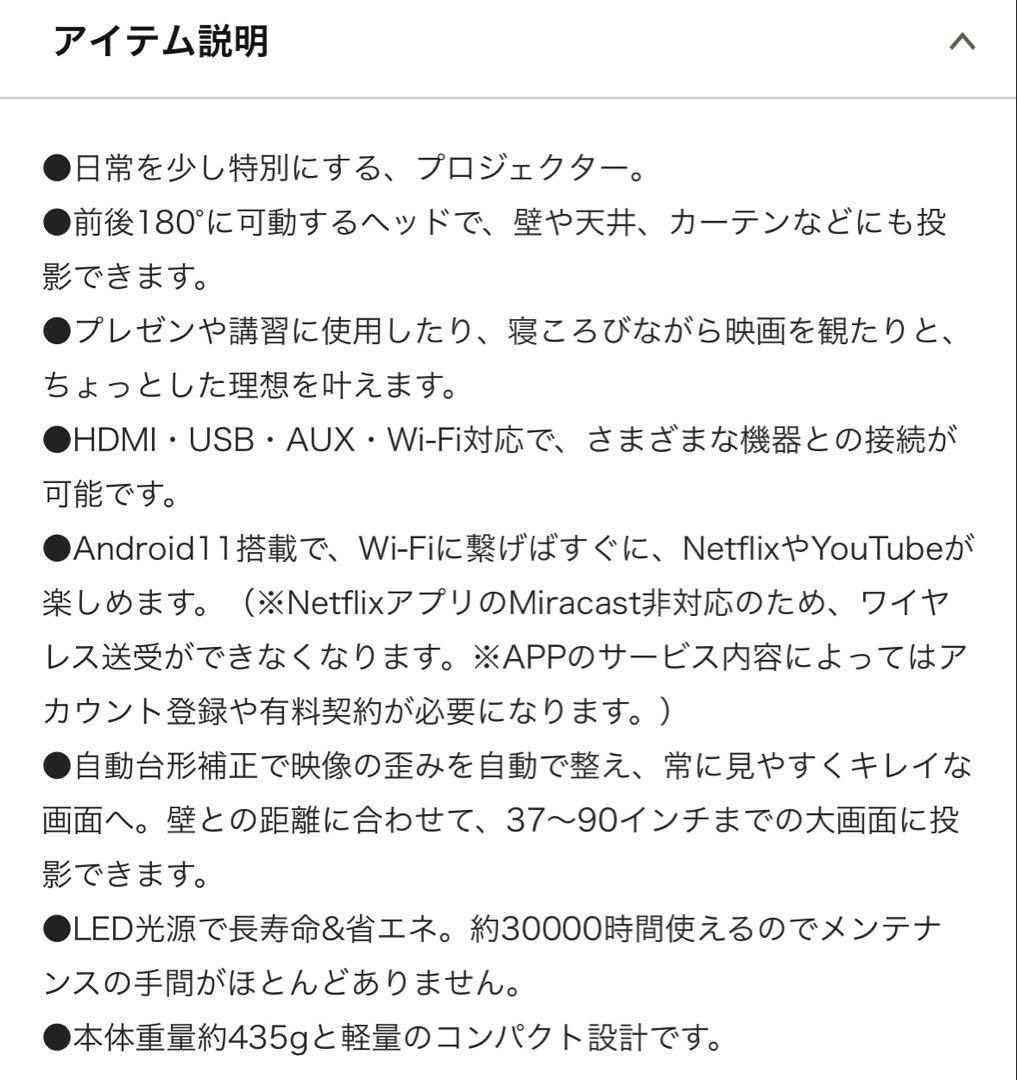Click the upward chevron icon at top right
The width and height of the screenshot is (1017, 1080).
[x=962, y=43]
